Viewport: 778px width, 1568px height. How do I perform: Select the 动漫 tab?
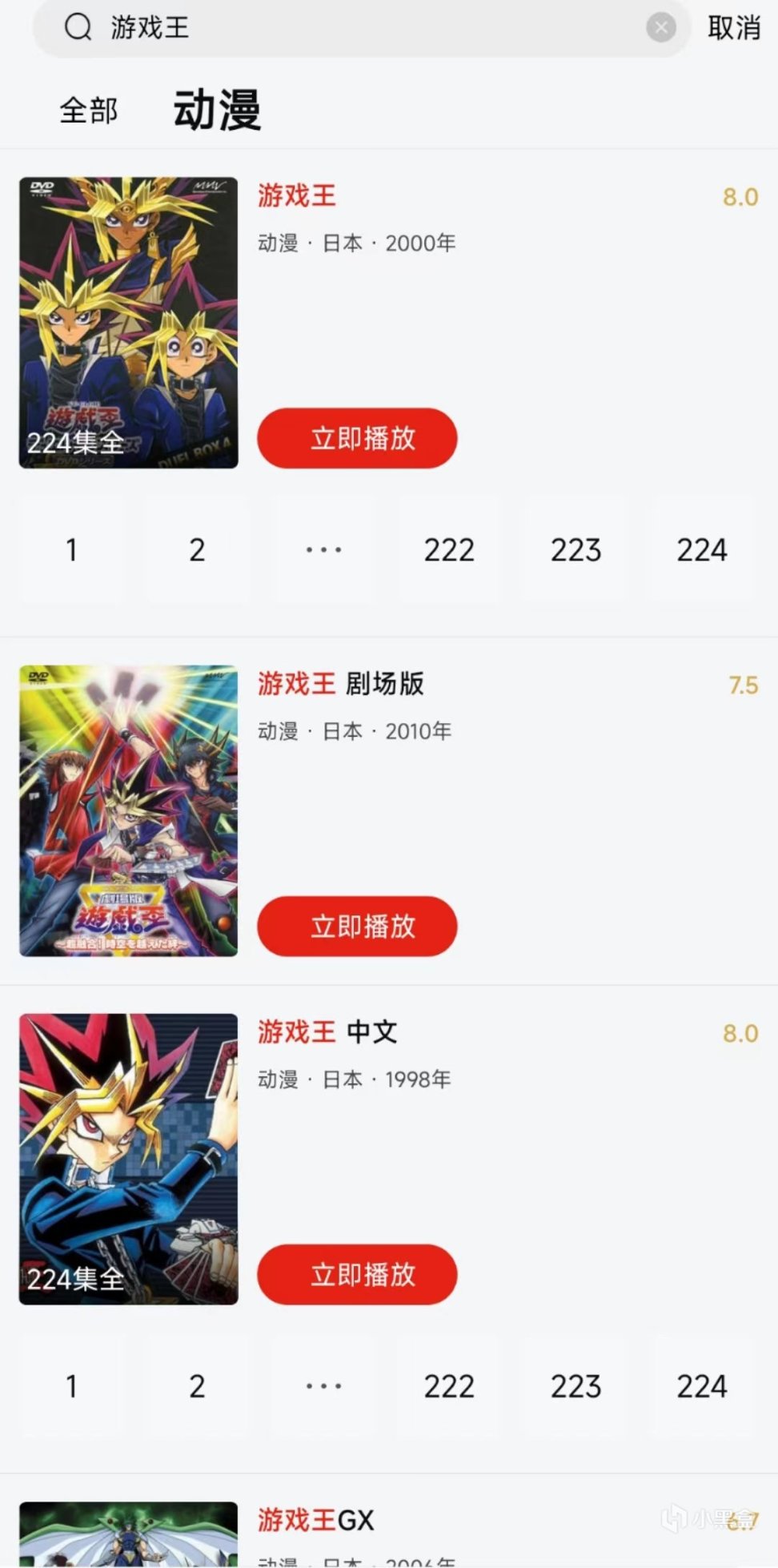(217, 110)
